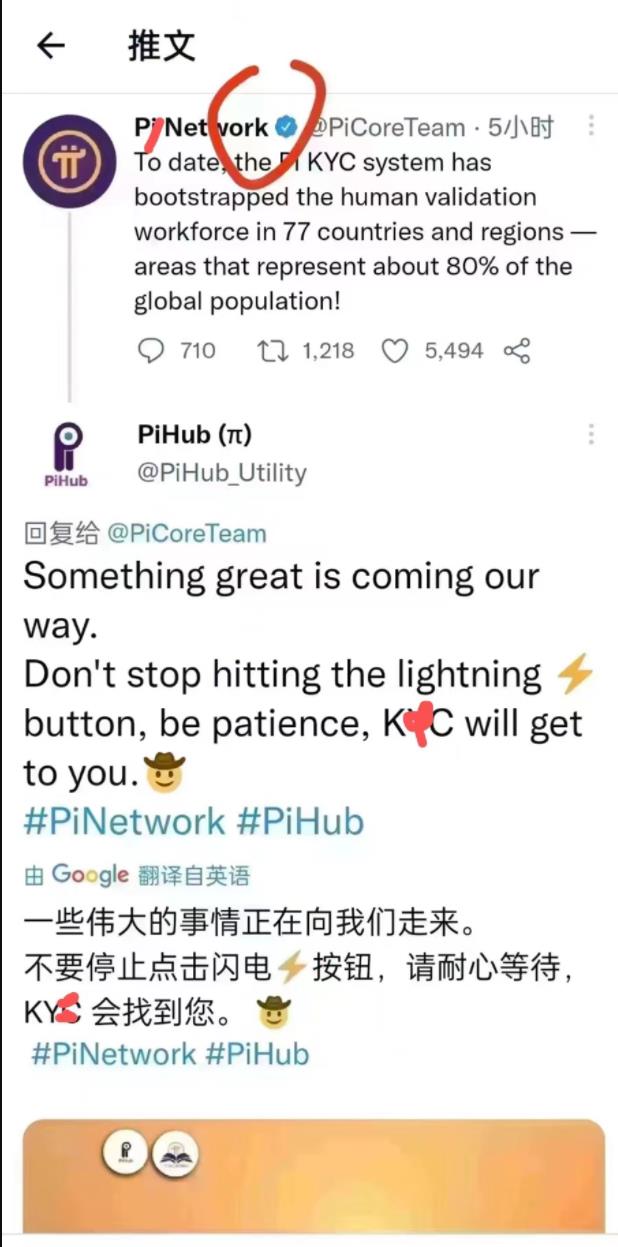Open Pi Network profile avatar

pos(68,164)
